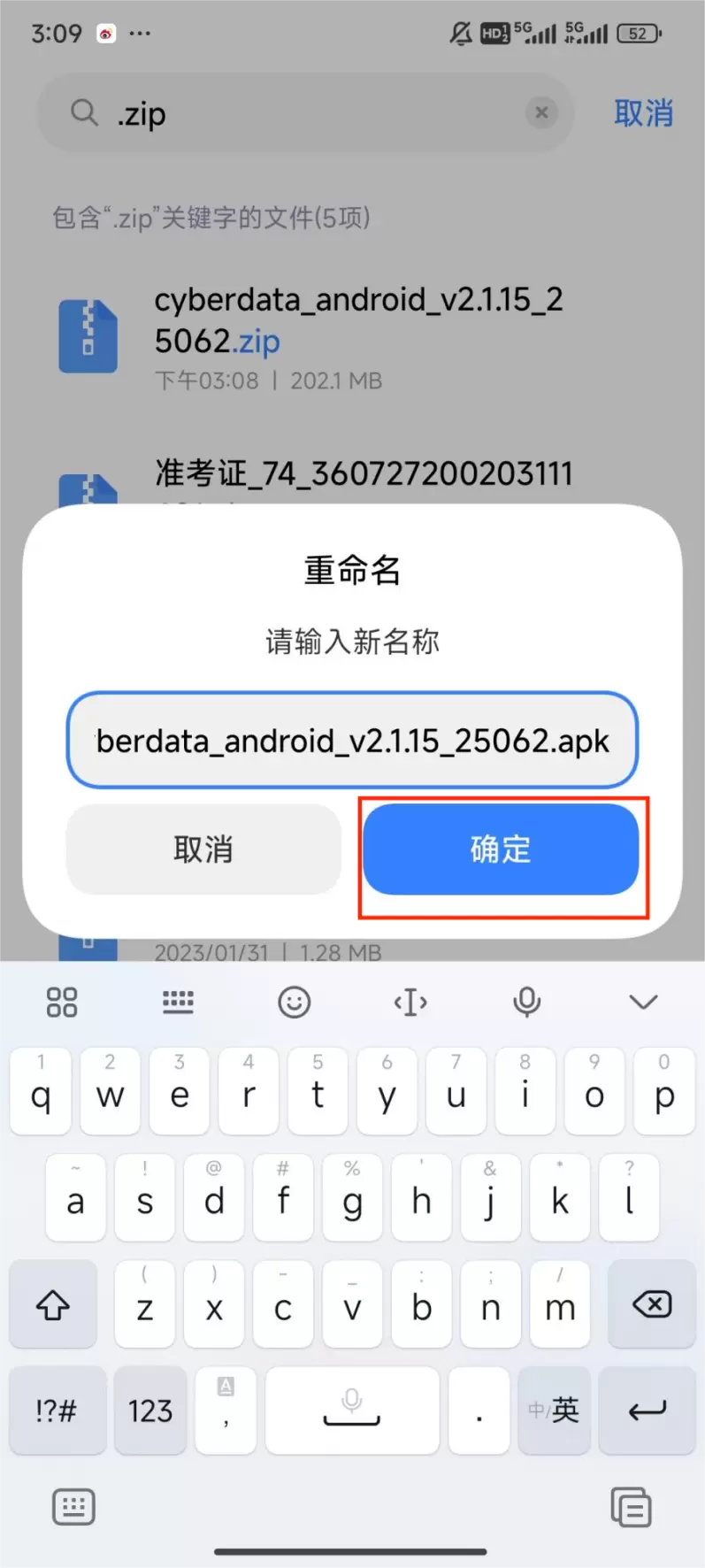
Task: Start voice input from keyboard toolbar microphone
Action: pyautogui.click(x=527, y=1002)
